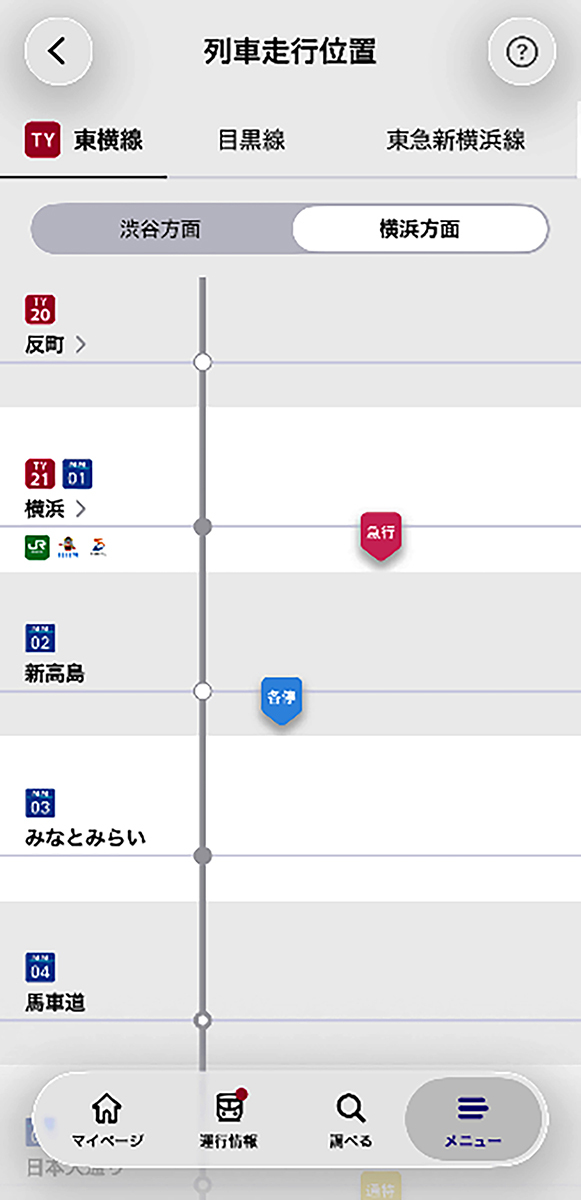Open the メニュー tab
This screenshot has height=1200, width=581.
(473, 1119)
